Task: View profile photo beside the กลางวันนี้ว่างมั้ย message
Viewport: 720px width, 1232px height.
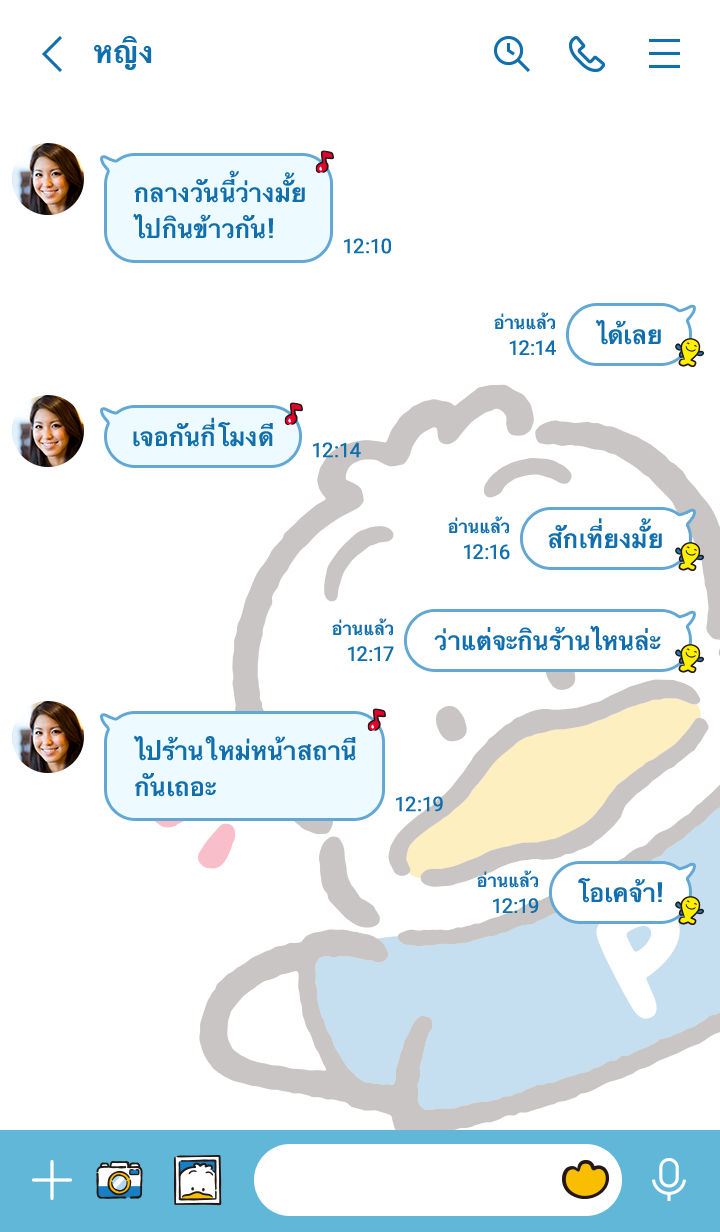Action: pos(48,179)
